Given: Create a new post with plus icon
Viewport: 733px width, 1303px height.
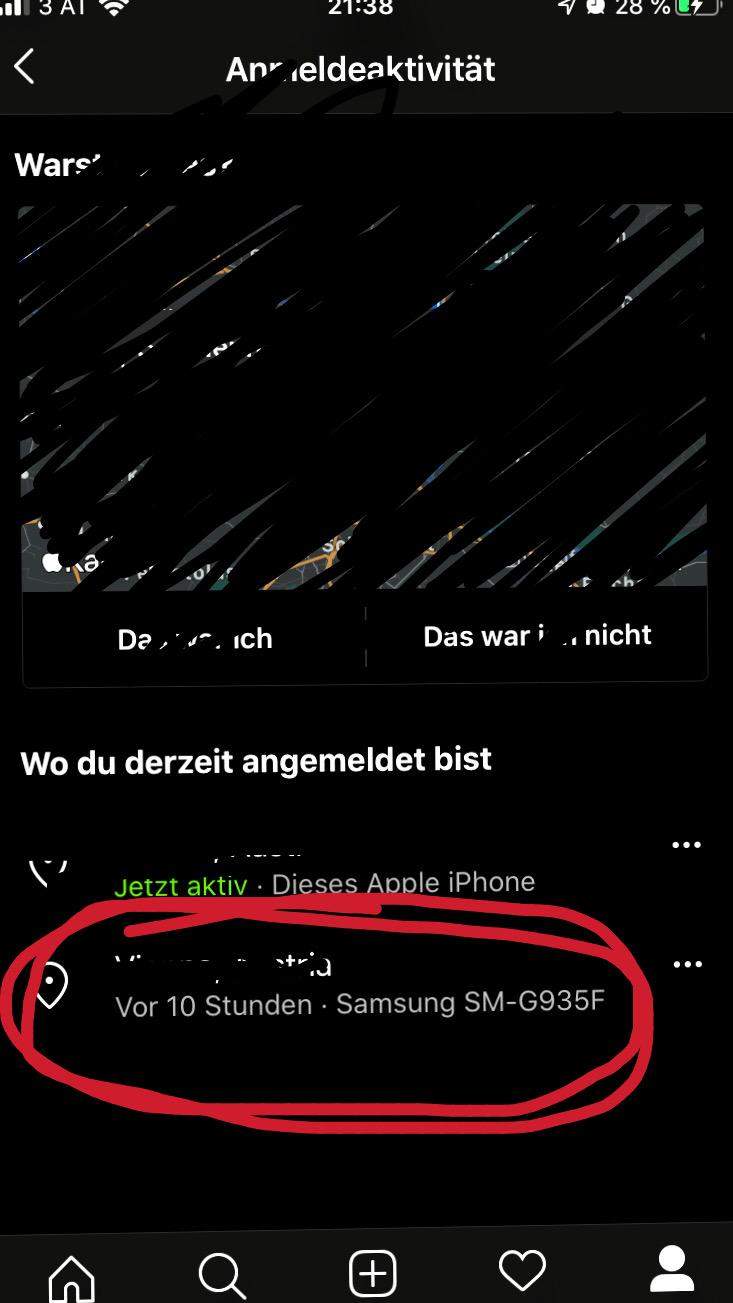Looking at the screenshot, I should click(372, 1273).
